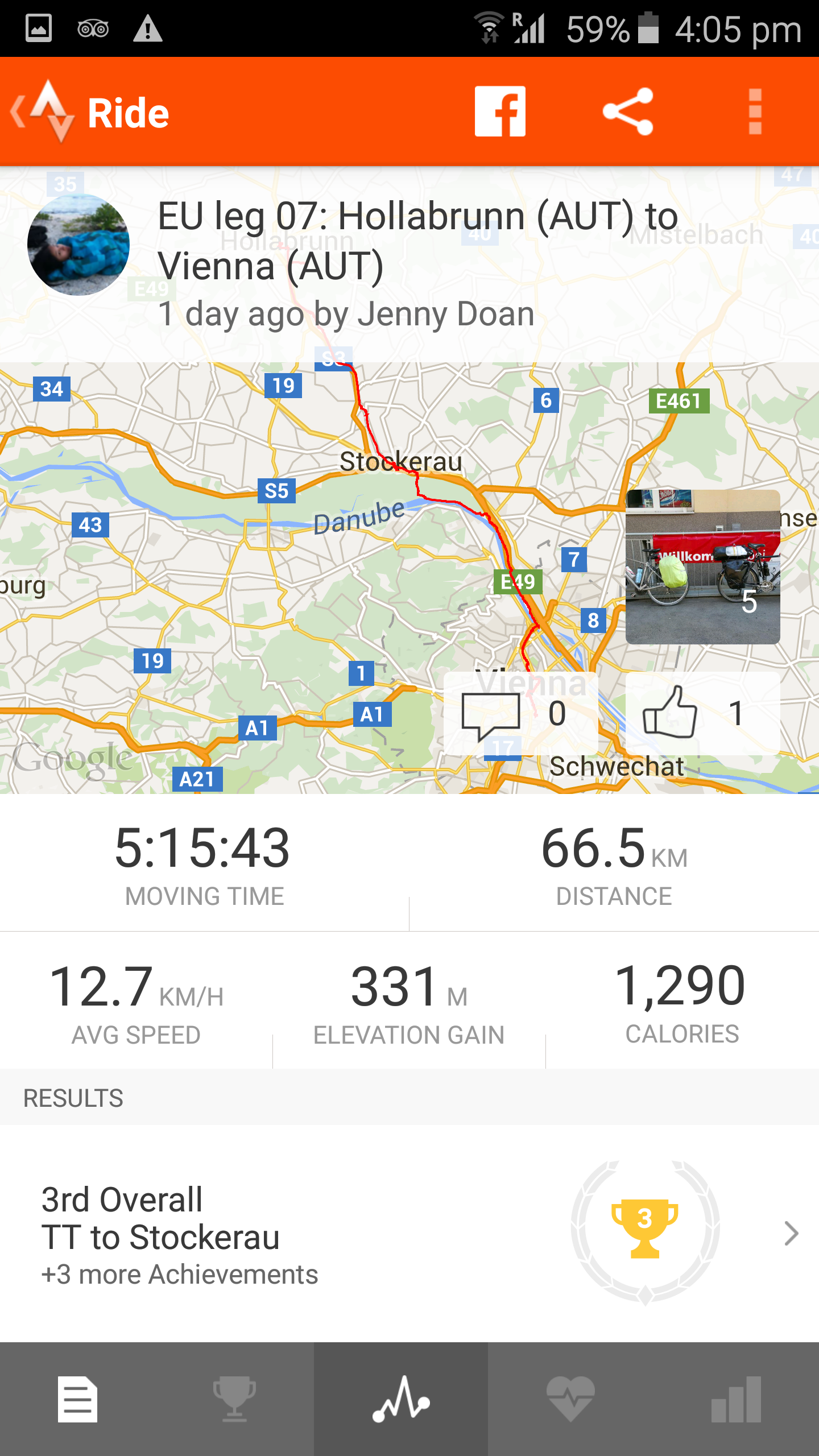The width and height of the screenshot is (819, 1456).
Task: Switch to the bar chart stats tab
Action: (x=737, y=1399)
